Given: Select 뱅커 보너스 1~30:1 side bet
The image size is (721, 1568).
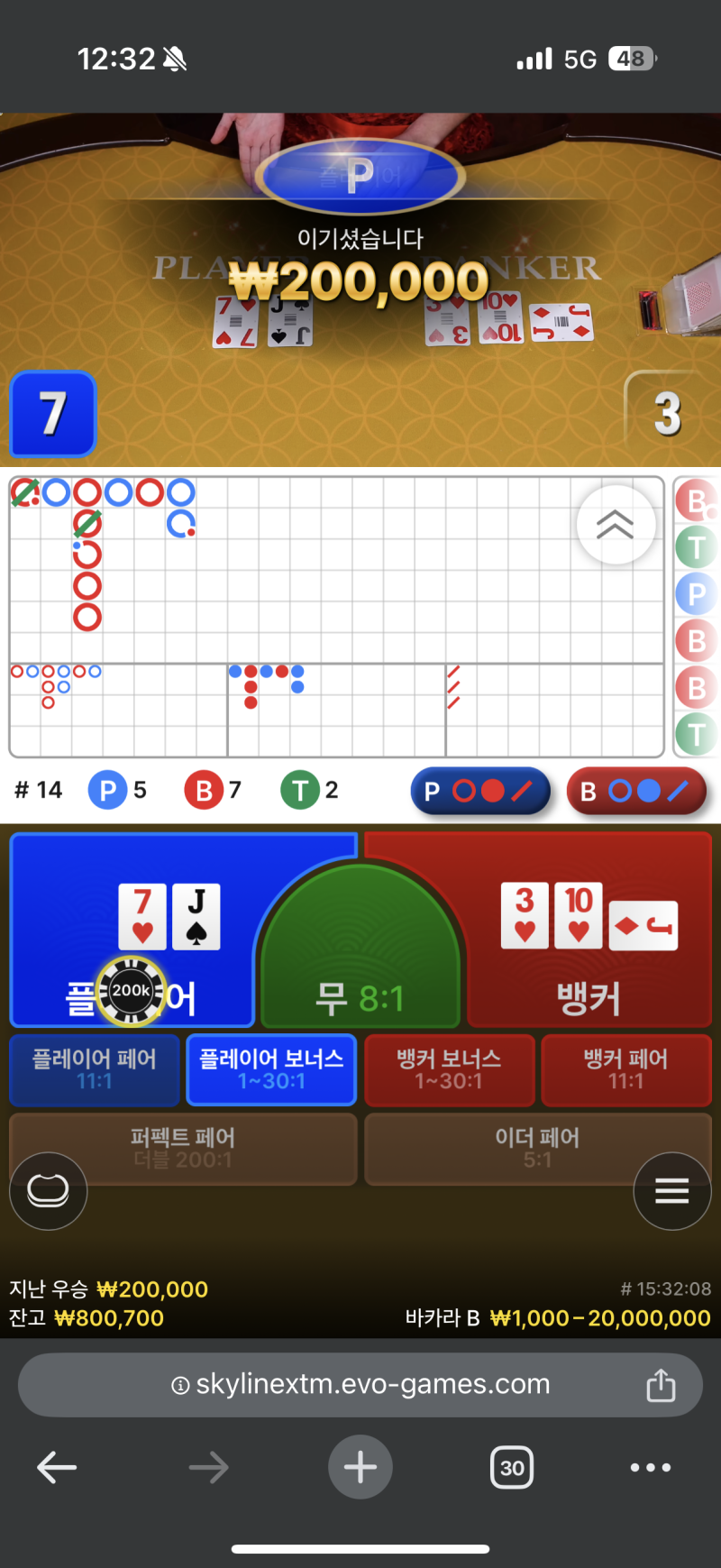Looking at the screenshot, I should pyautogui.click(x=448, y=1069).
